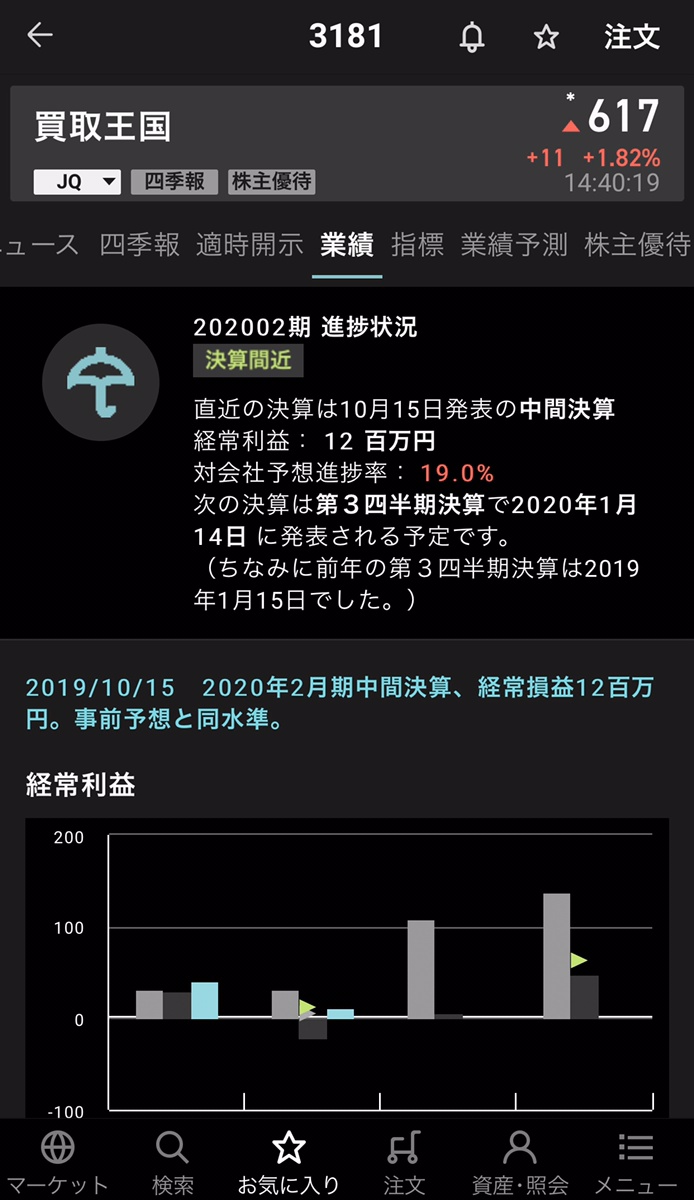
Task: Tap the 注文 button in header
Action: click(632, 38)
